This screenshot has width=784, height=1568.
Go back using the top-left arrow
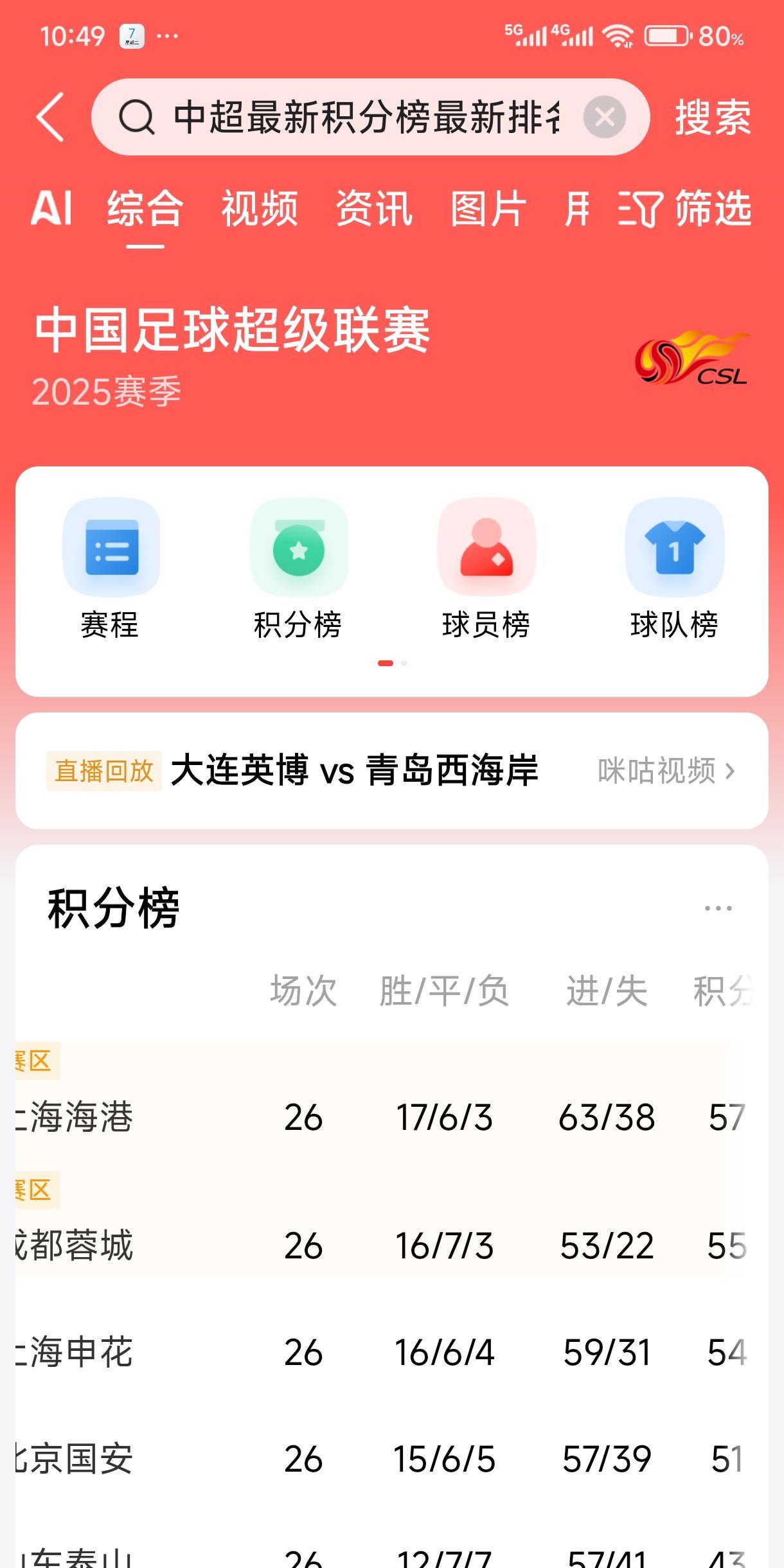[x=51, y=117]
